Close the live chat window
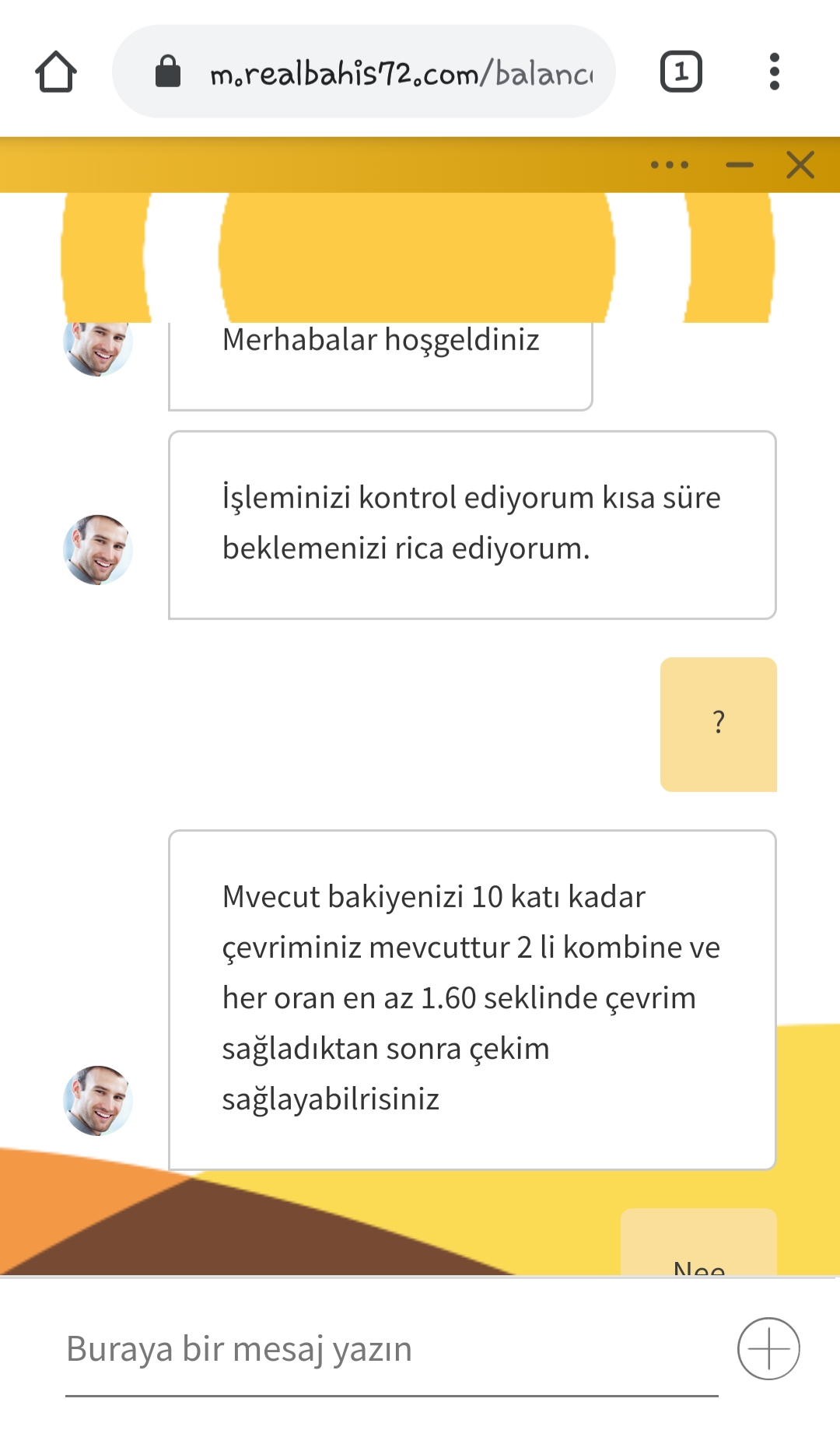 tap(800, 165)
